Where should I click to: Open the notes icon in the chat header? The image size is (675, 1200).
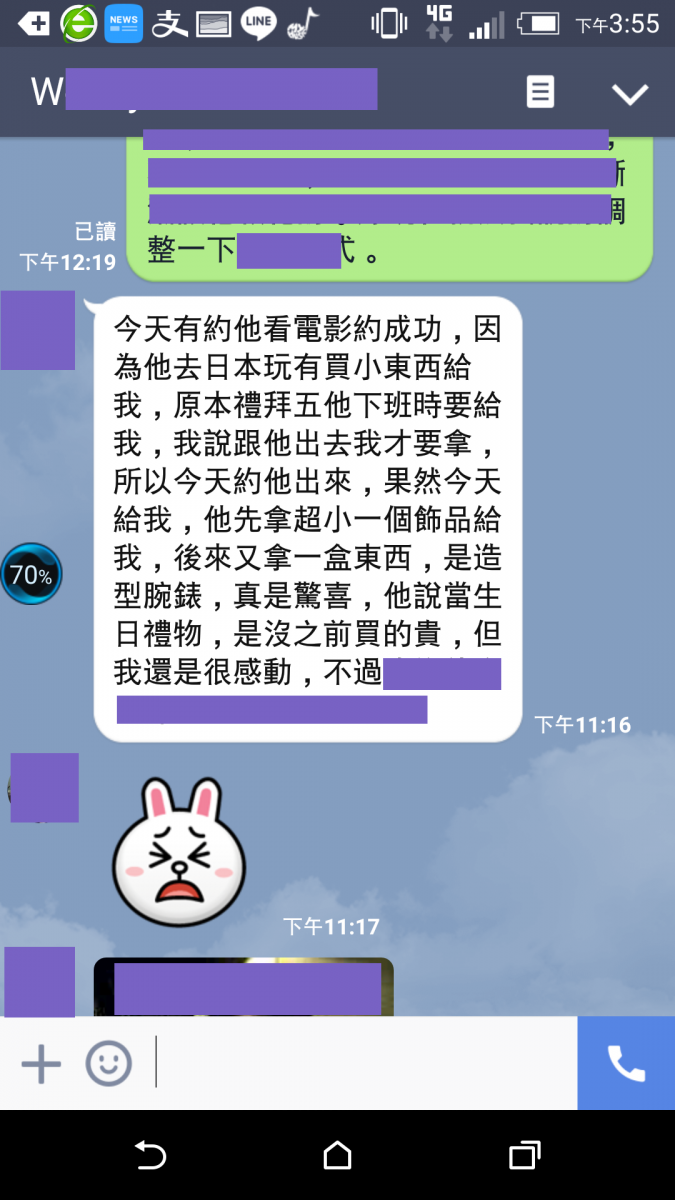(x=540, y=93)
